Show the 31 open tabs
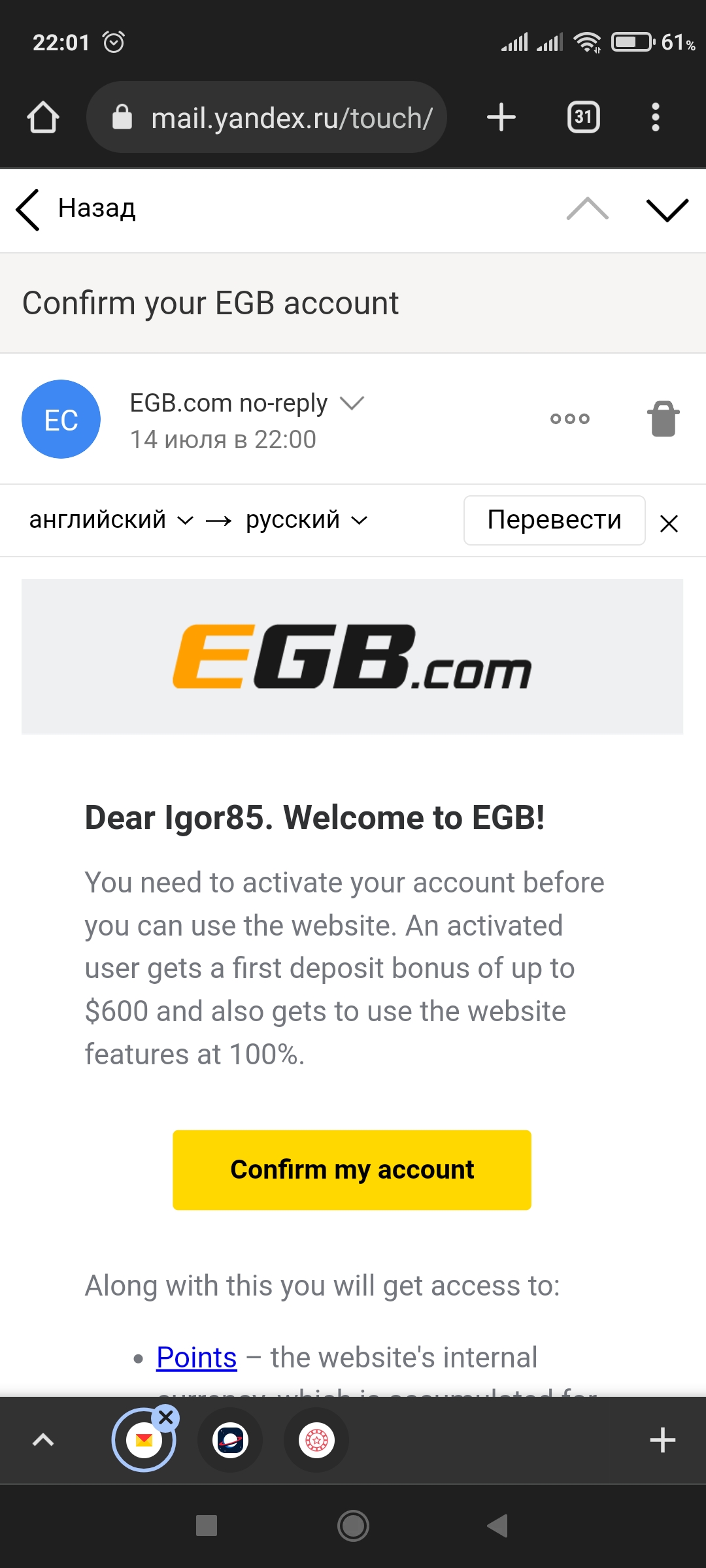The image size is (706, 1568). tap(583, 118)
